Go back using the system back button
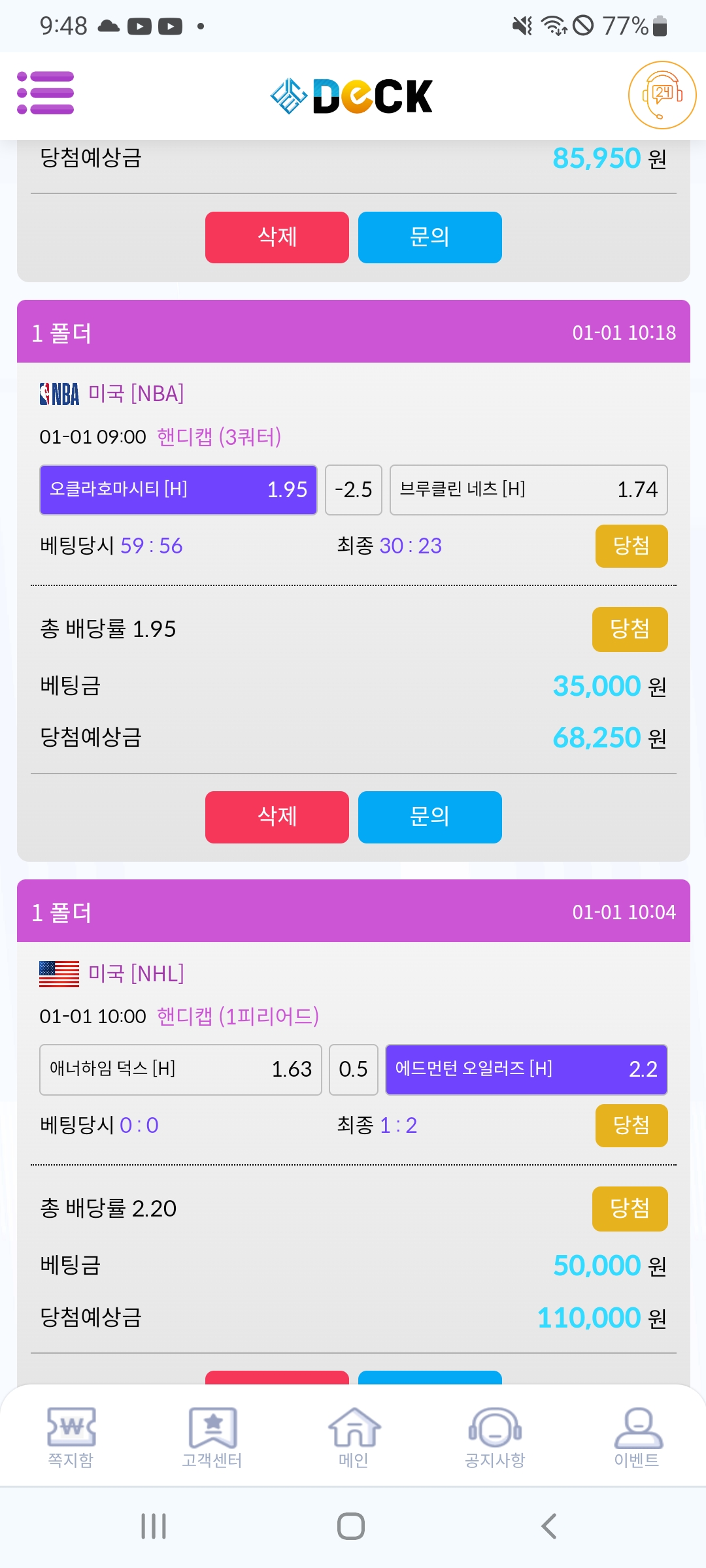Image resolution: width=706 pixels, height=1568 pixels. click(x=548, y=1526)
